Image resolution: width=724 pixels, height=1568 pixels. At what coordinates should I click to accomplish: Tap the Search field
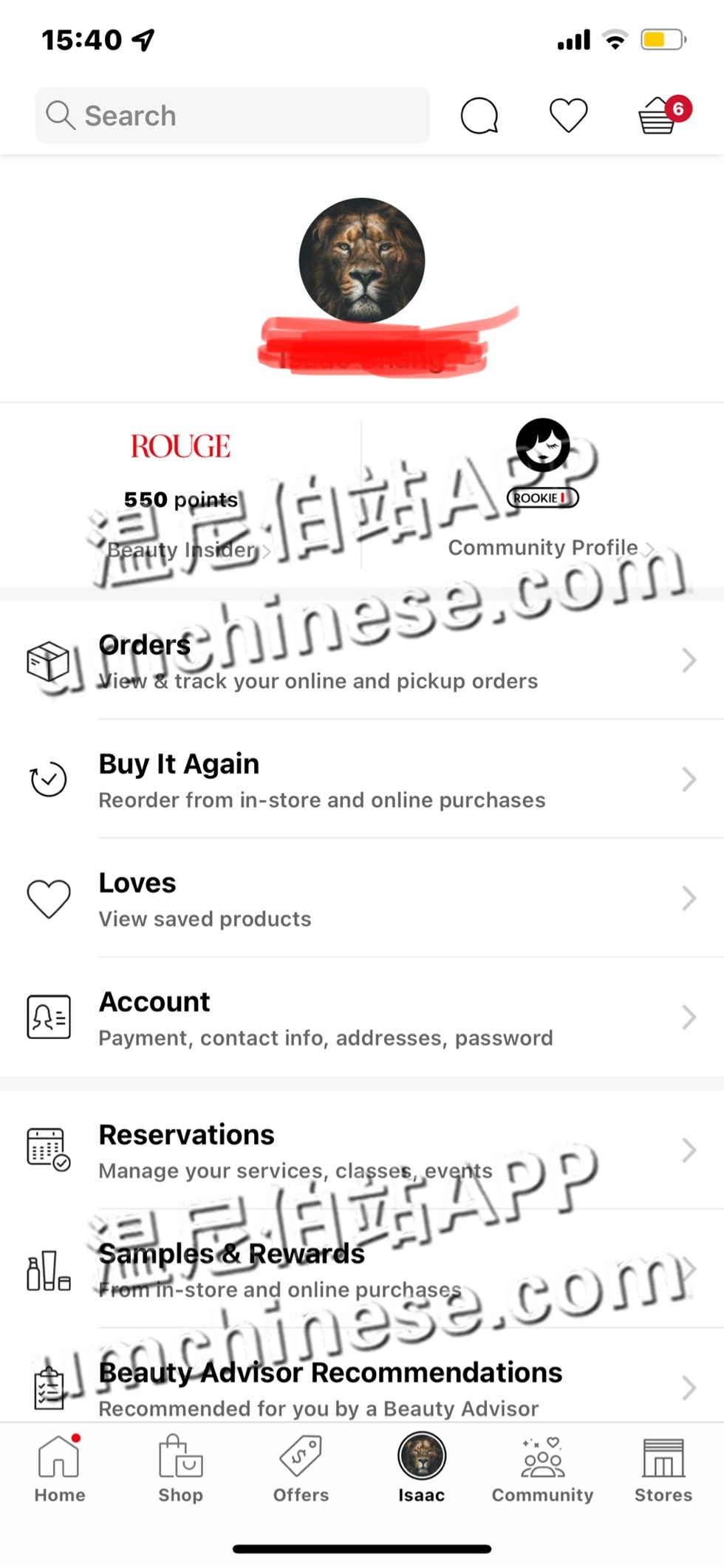[x=232, y=116]
